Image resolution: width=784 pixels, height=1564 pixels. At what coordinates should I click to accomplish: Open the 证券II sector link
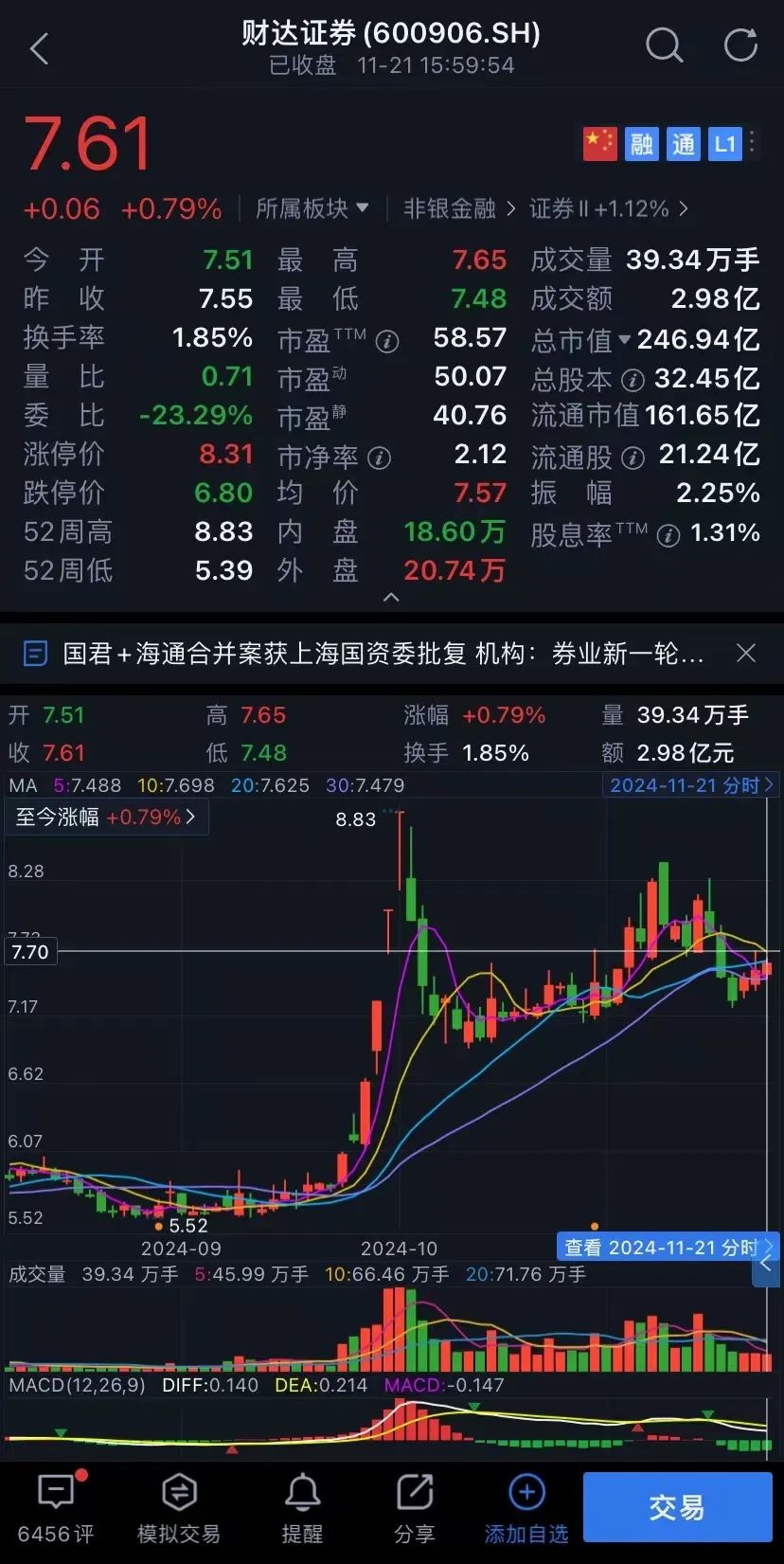coord(608,208)
